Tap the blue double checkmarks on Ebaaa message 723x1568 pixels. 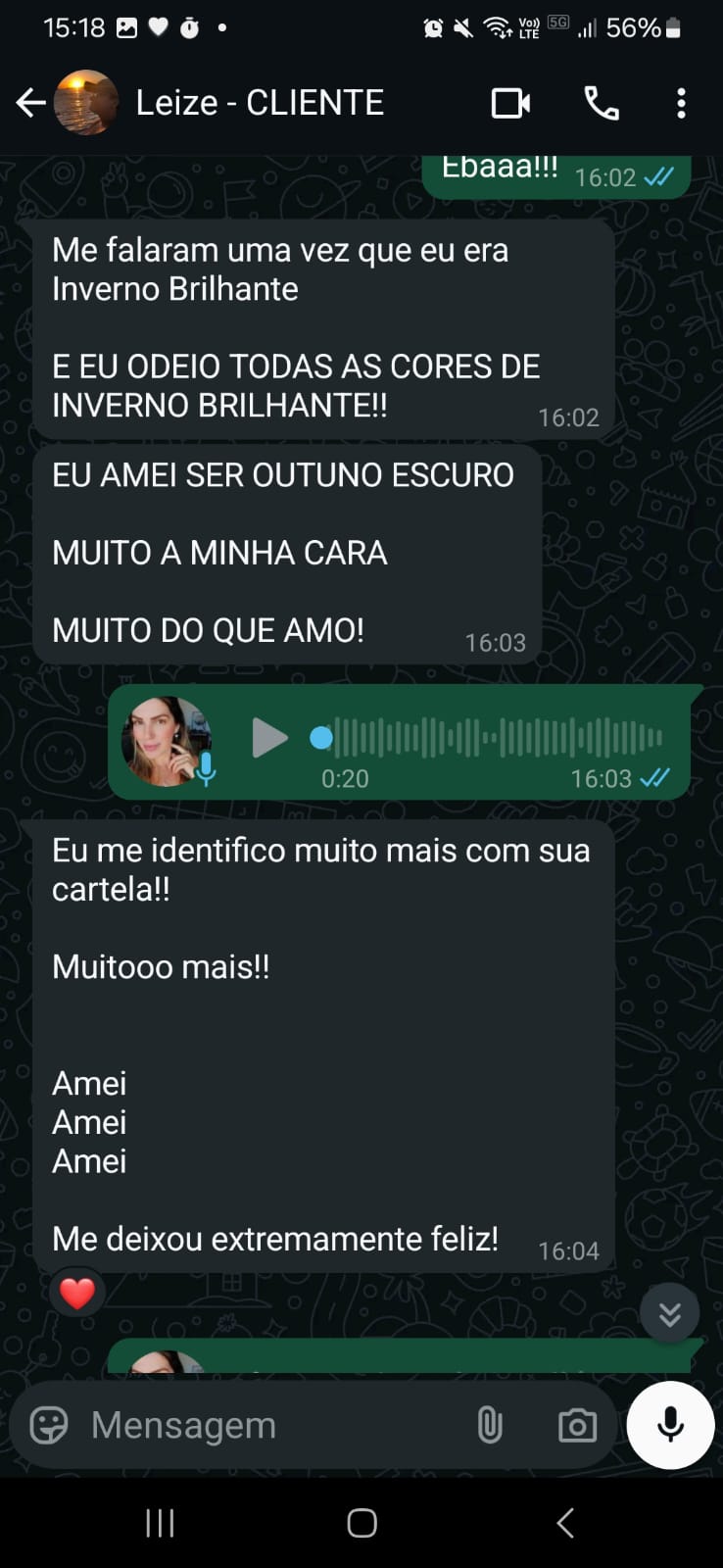pos(658,177)
